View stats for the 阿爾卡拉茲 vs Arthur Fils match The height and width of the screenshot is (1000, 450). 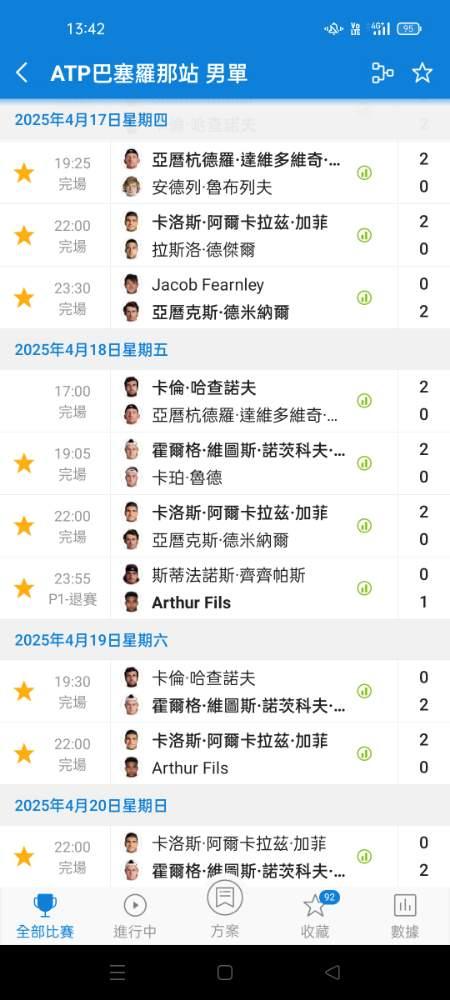point(364,753)
